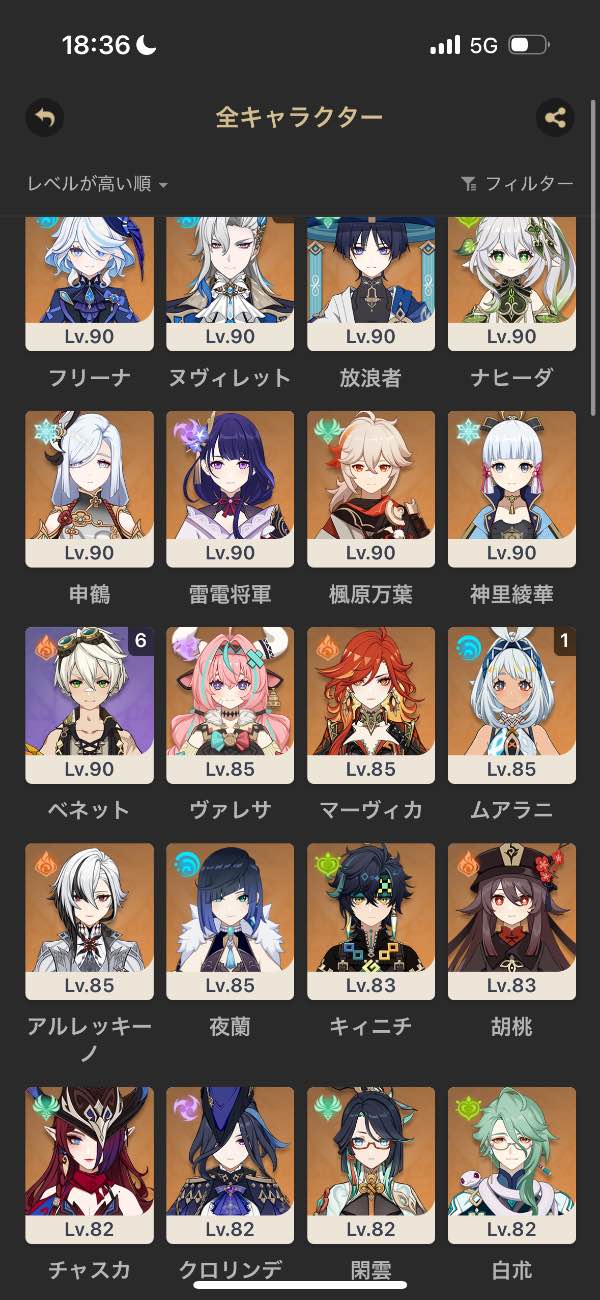600x1300 pixels.
Task: Open the レベルが高い順 sort dropdown
Action: coord(97,184)
